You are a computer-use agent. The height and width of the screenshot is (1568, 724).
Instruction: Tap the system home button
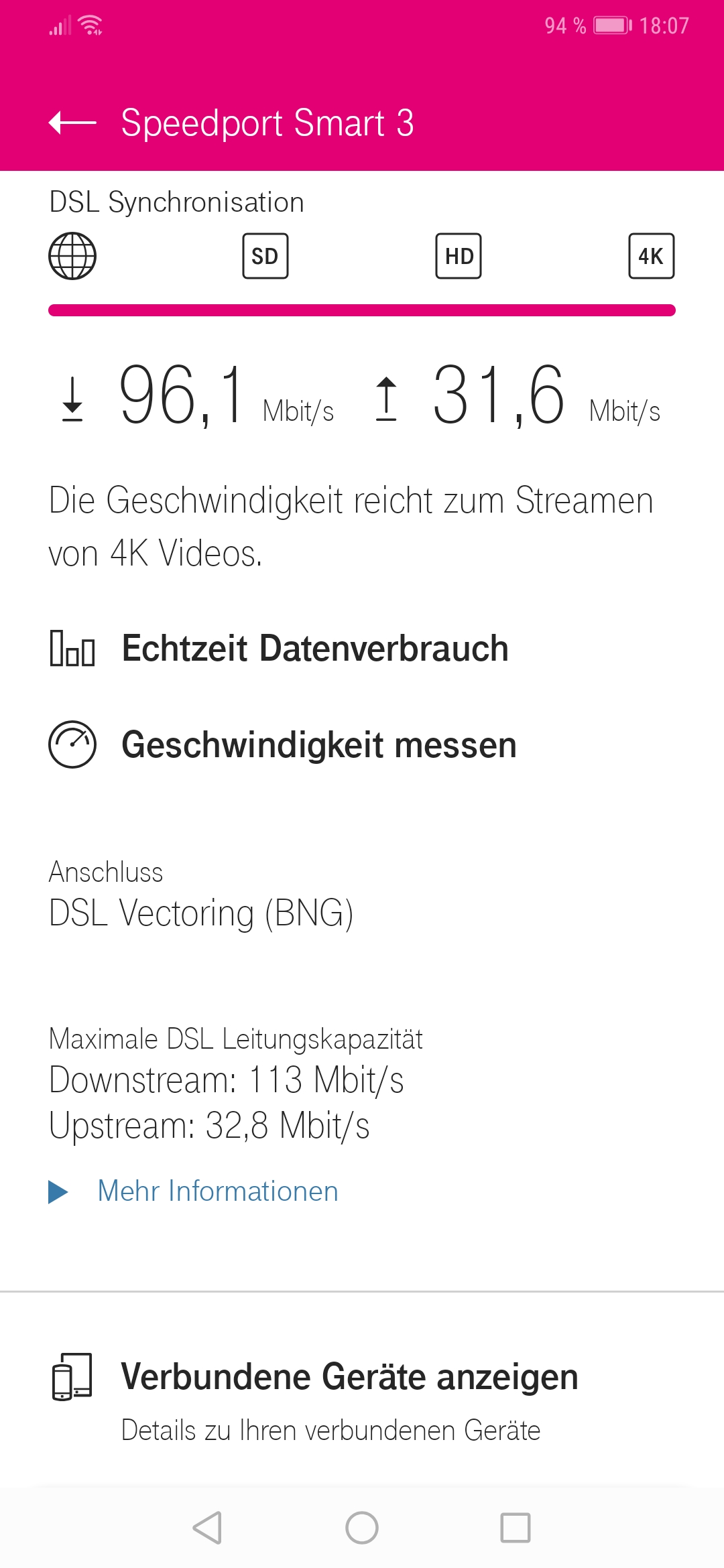click(362, 1528)
